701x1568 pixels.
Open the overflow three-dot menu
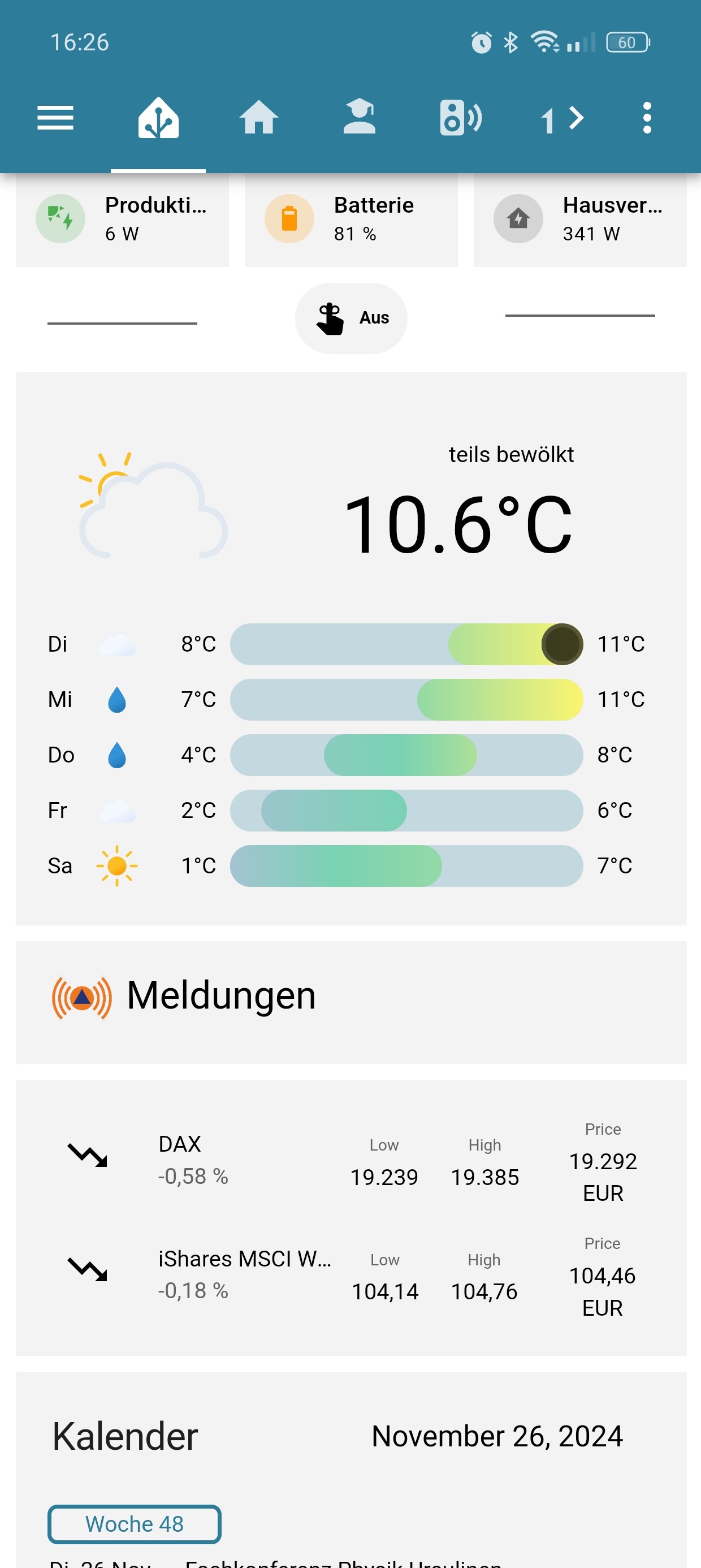click(x=647, y=118)
